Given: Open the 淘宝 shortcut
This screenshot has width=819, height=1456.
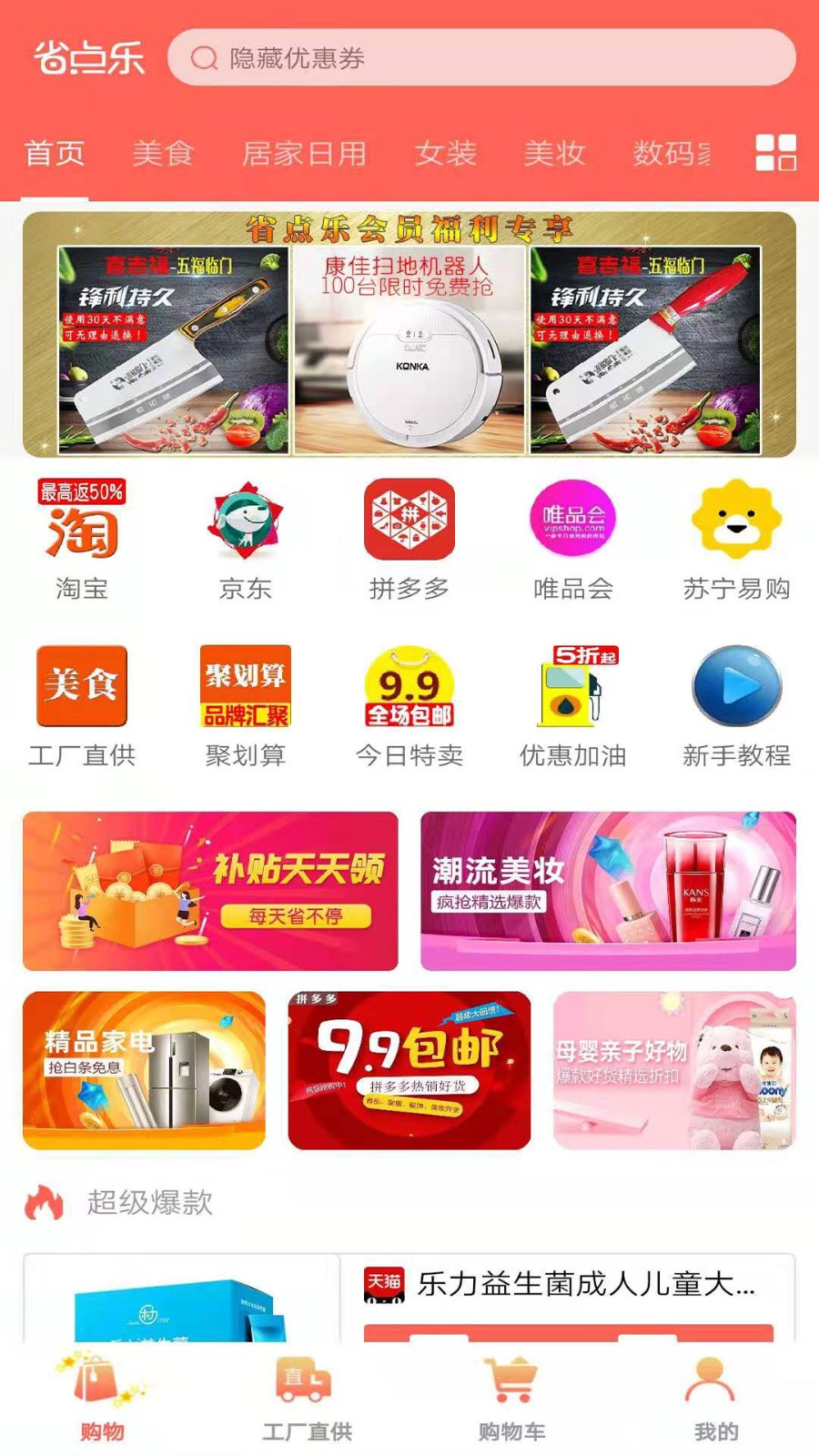Looking at the screenshot, I should tap(82, 539).
